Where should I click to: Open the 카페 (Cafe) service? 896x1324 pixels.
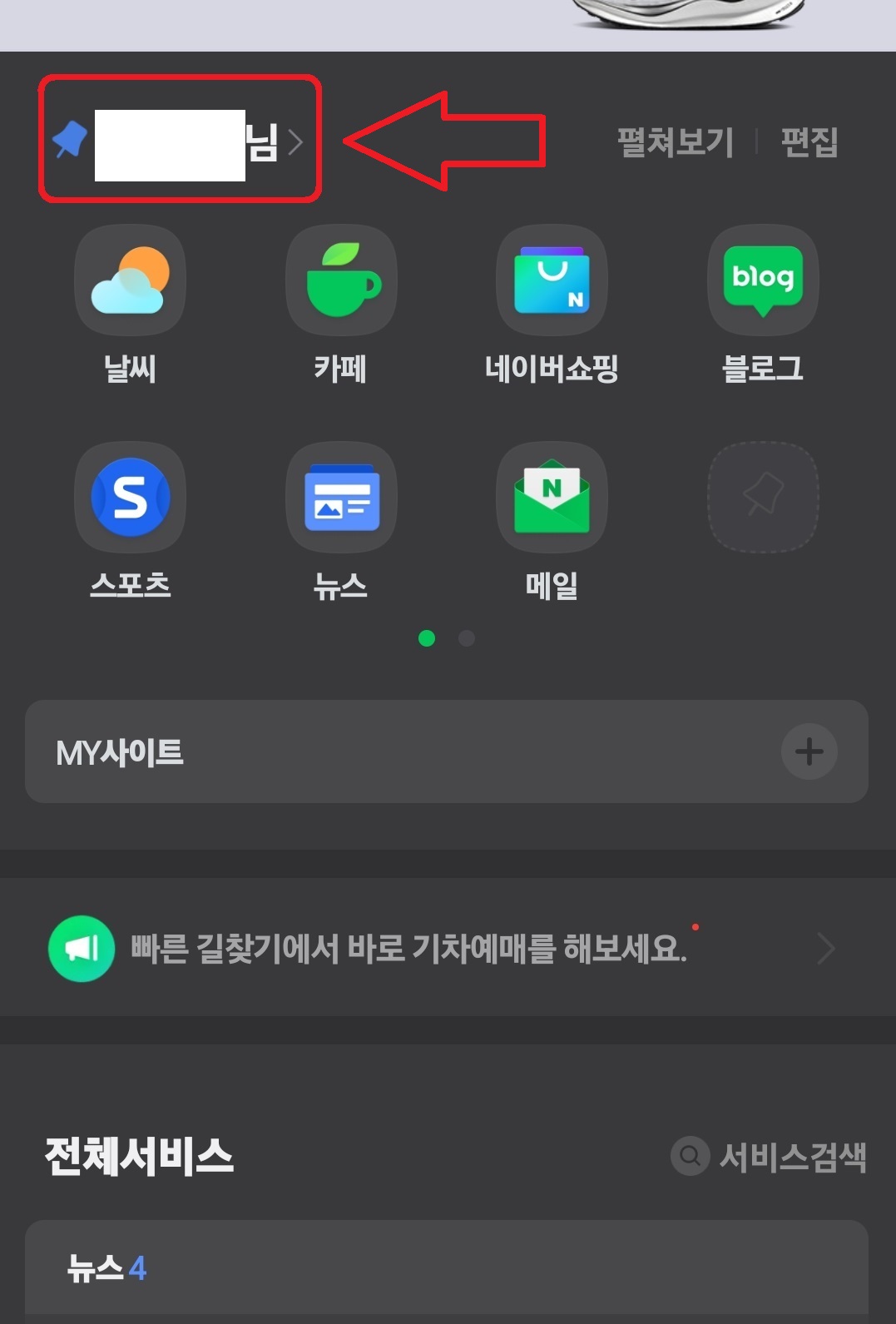pos(341,280)
